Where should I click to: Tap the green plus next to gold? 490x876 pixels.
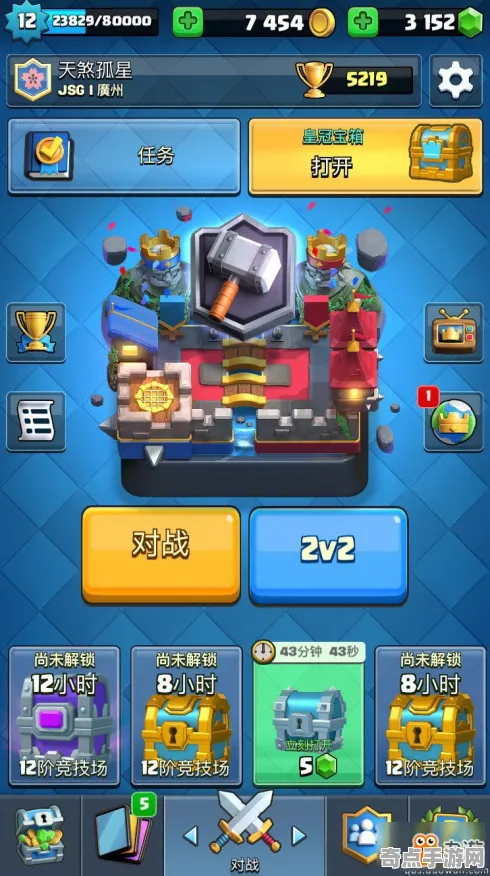click(188, 22)
